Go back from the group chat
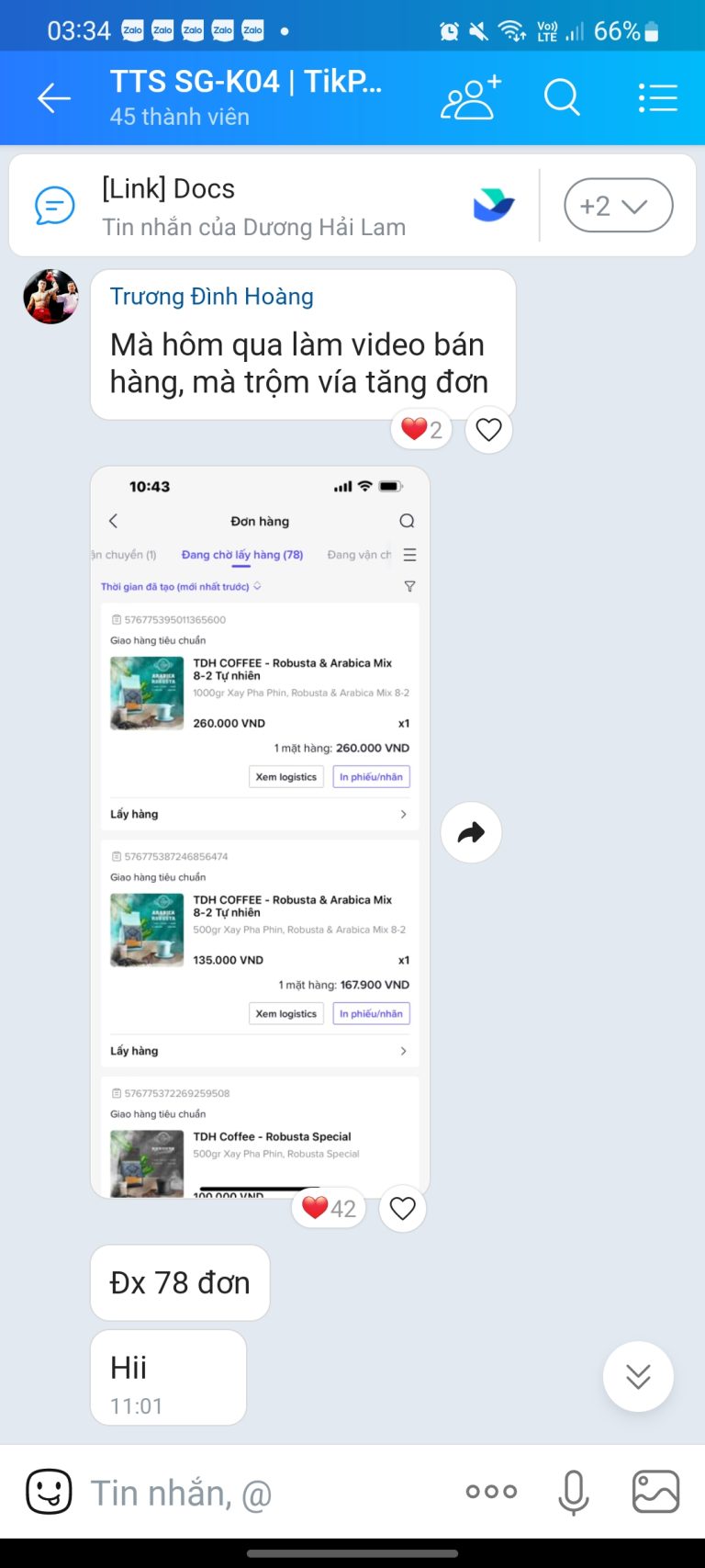This screenshot has width=705, height=1568. tap(53, 98)
